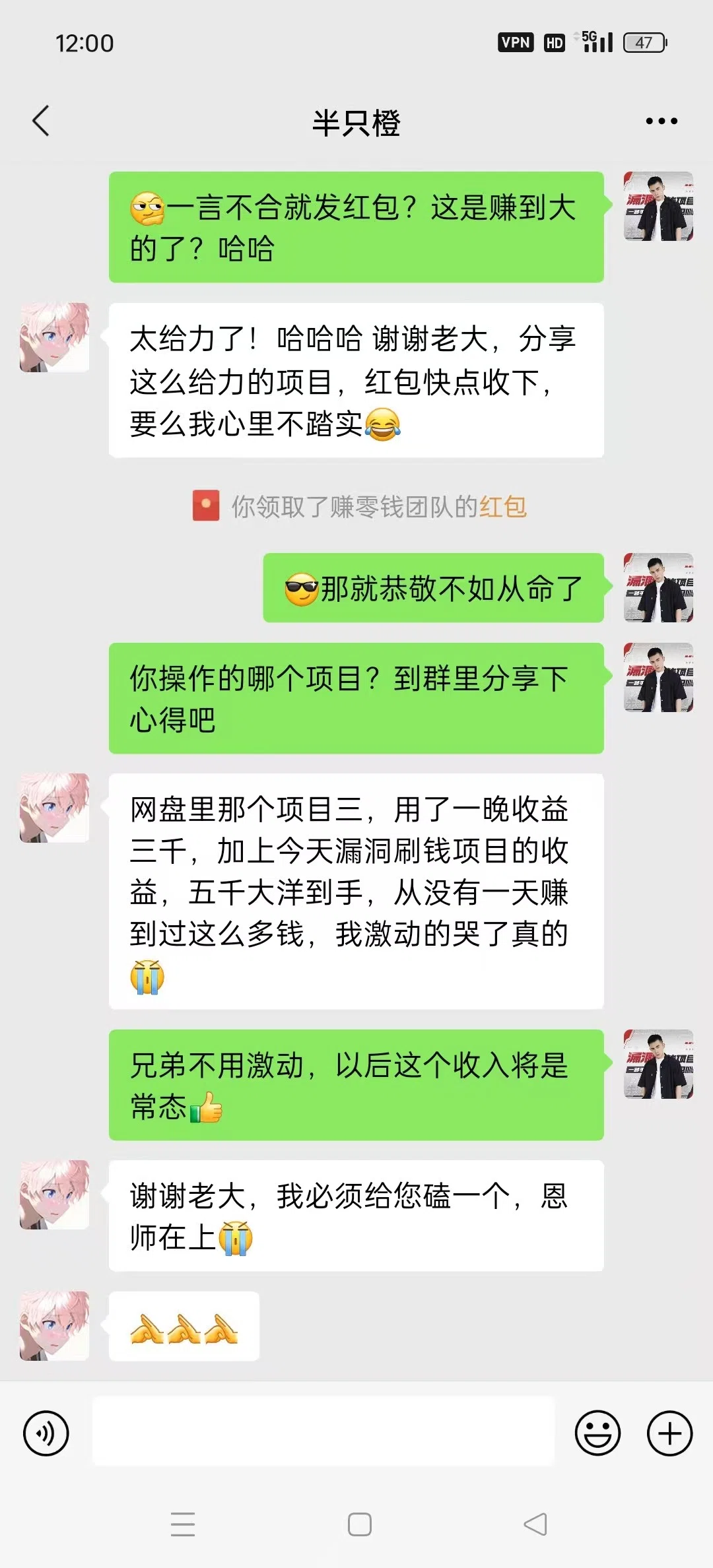This screenshot has height=1568, width=713.
Task: Open own profile avatar beside 那就恭敬不如从命了
Action: click(x=658, y=587)
